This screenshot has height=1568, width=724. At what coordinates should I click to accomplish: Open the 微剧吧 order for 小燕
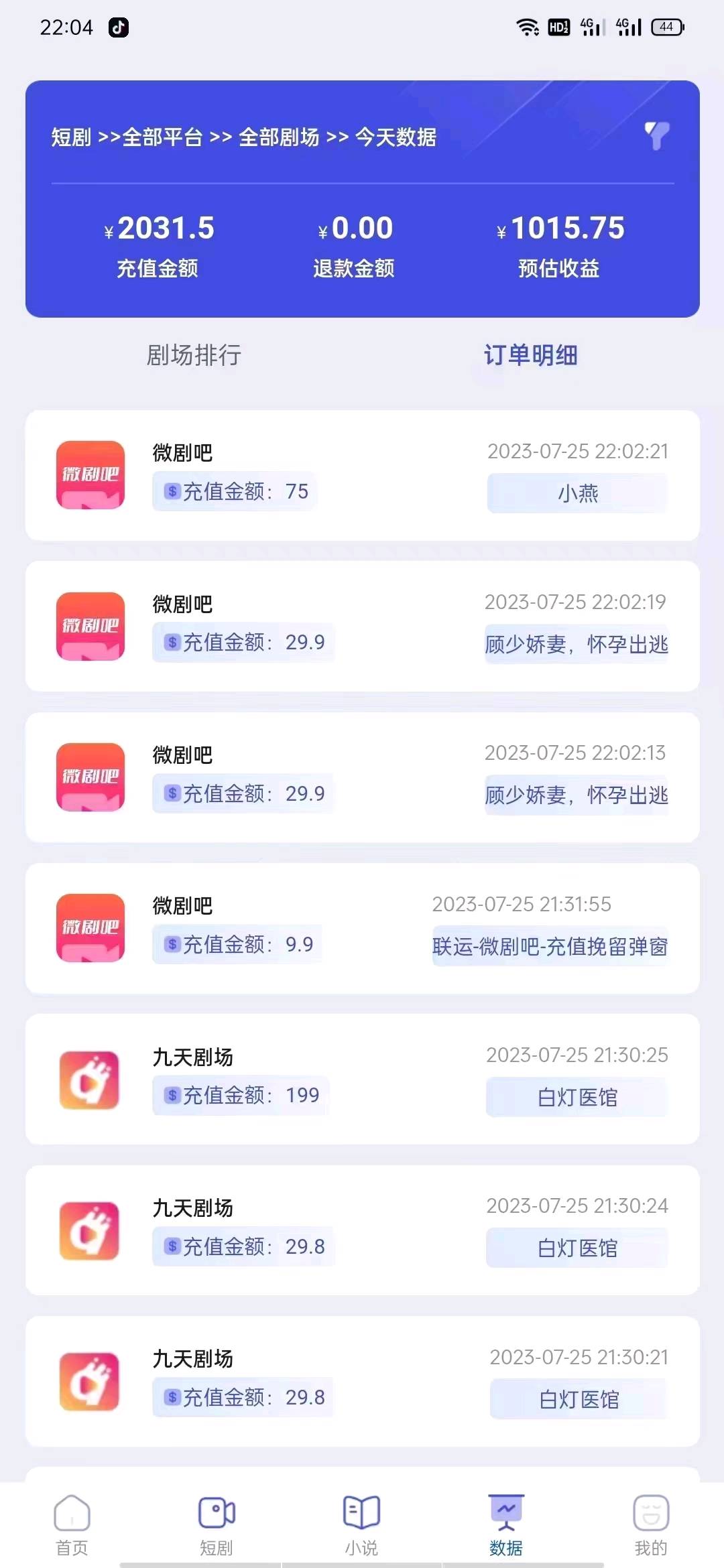click(x=362, y=475)
